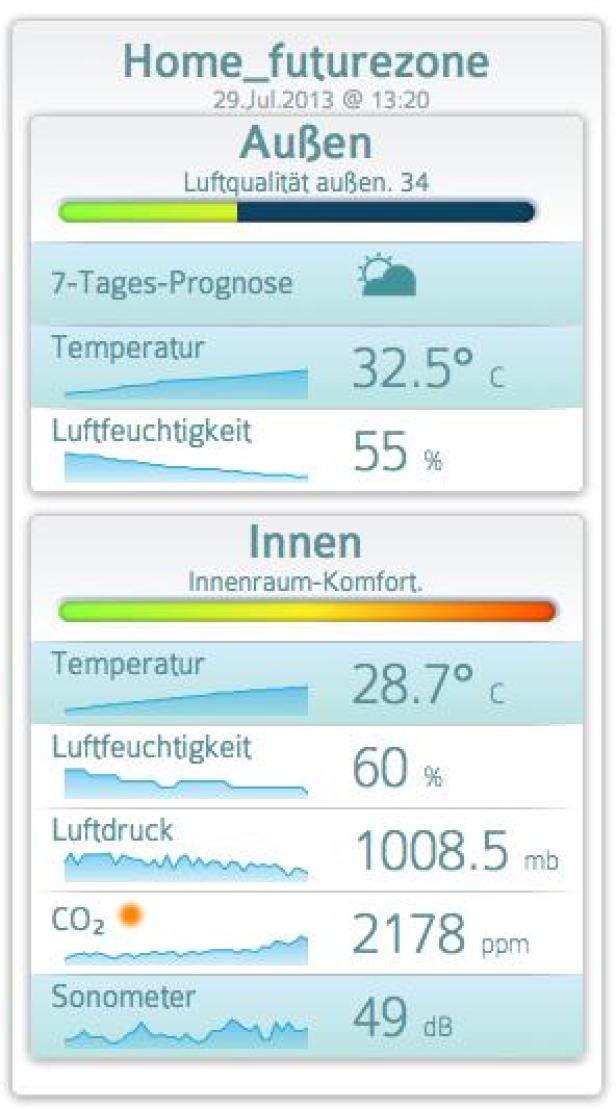Open the Luftdruck pressure history row
Image resolution: width=616 pixels, height=1109 pixels.
tap(306, 849)
